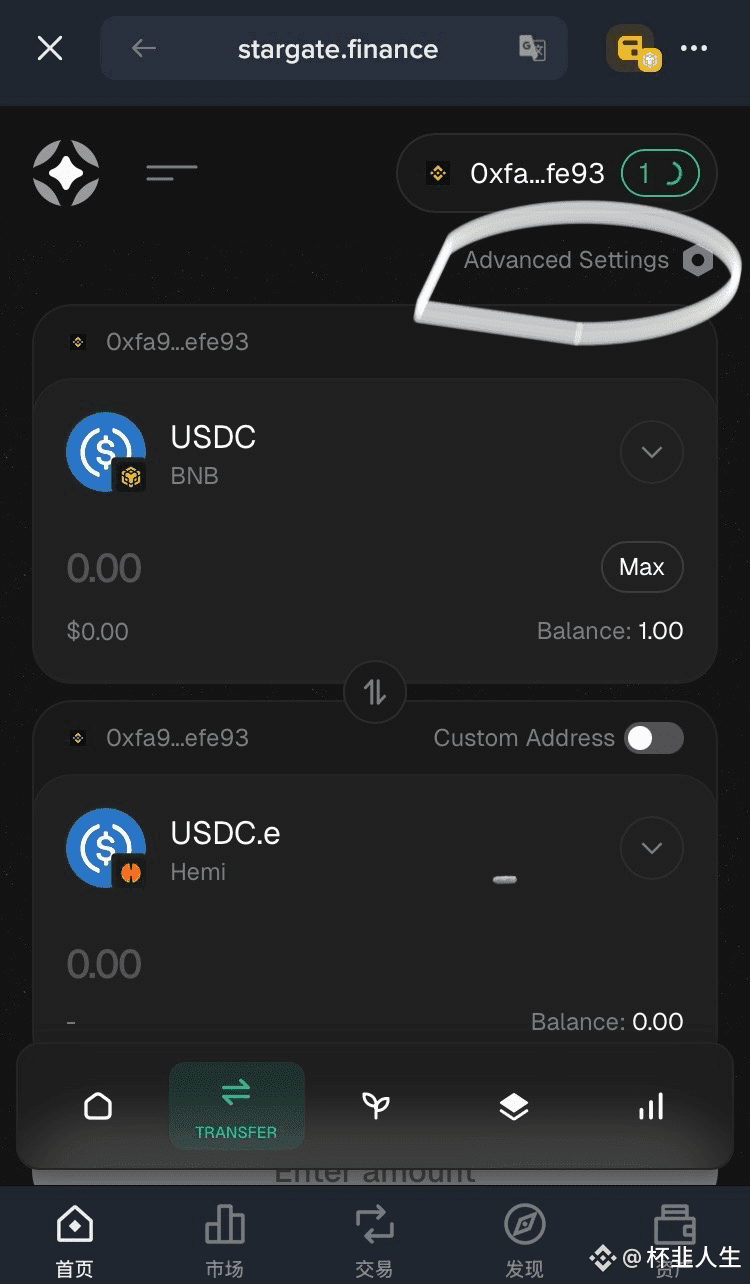Swap source and destination tokens
750x1284 pixels.
tap(375, 691)
